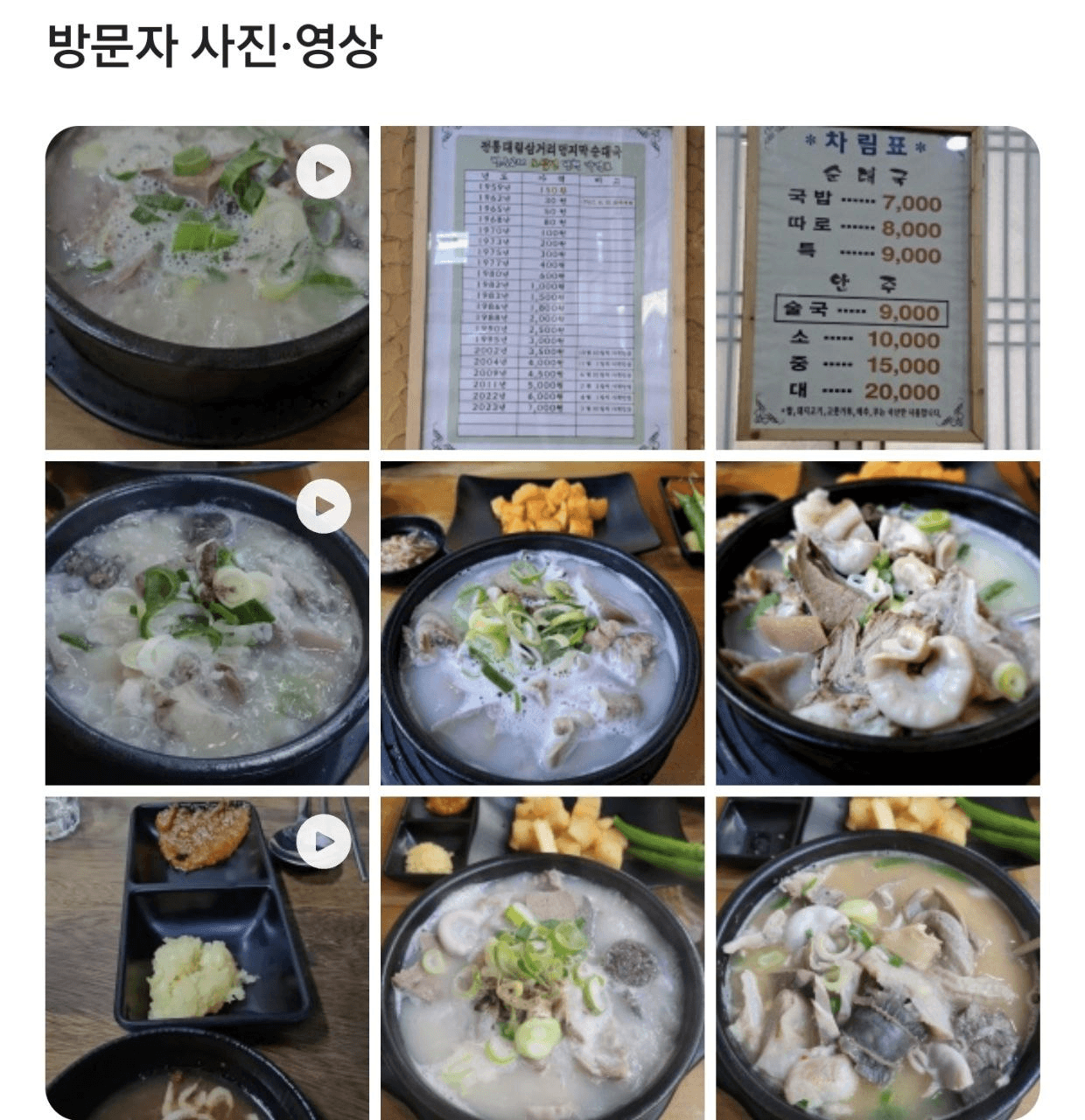The width and height of the screenshot is (1085, 1120).
Task: Open the brownish broth soup photo
Action: coord(877,958)
